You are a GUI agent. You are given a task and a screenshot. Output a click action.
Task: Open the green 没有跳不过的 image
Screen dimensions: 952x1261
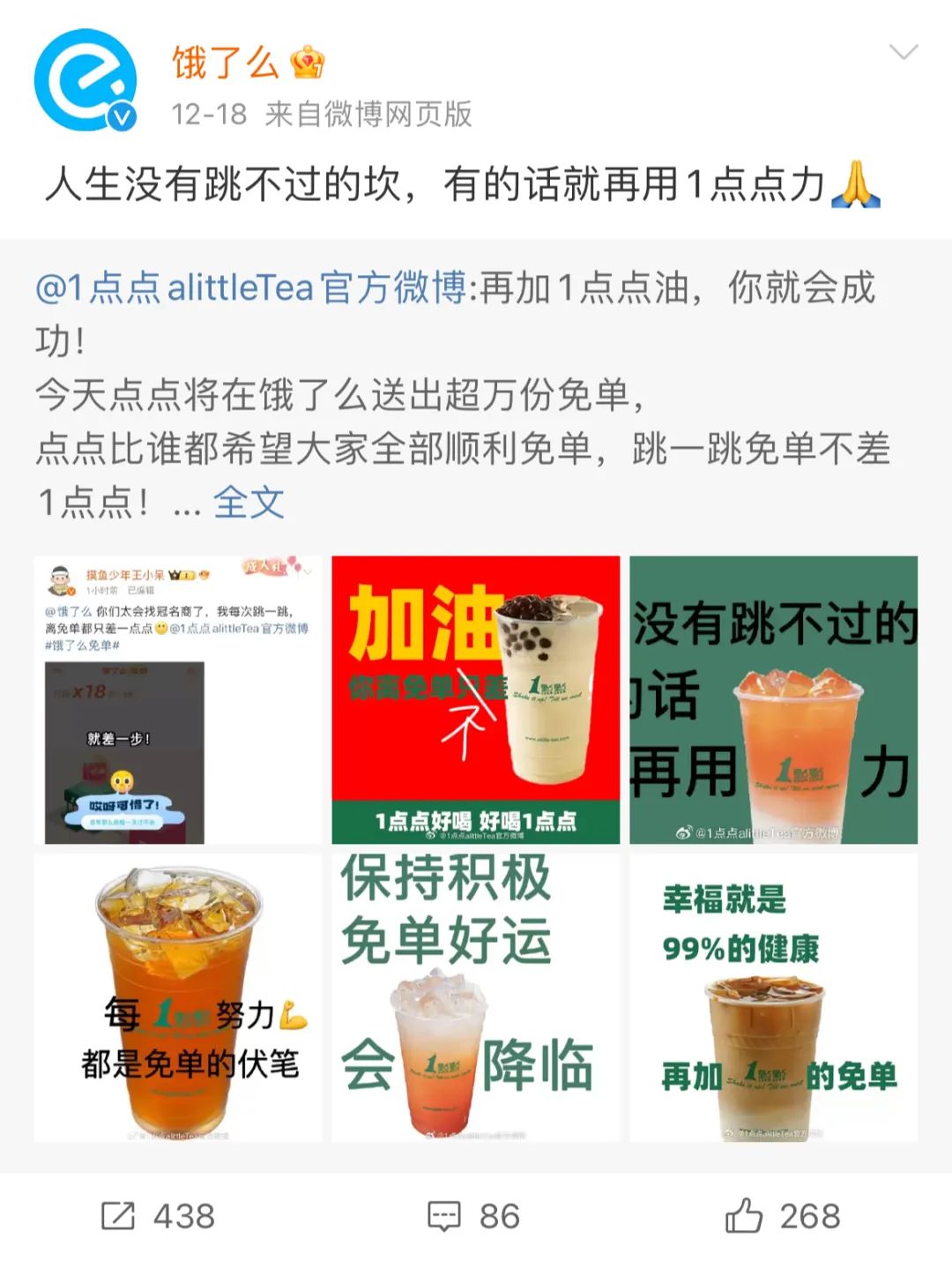pyautogui.click(x=773, y=699)
